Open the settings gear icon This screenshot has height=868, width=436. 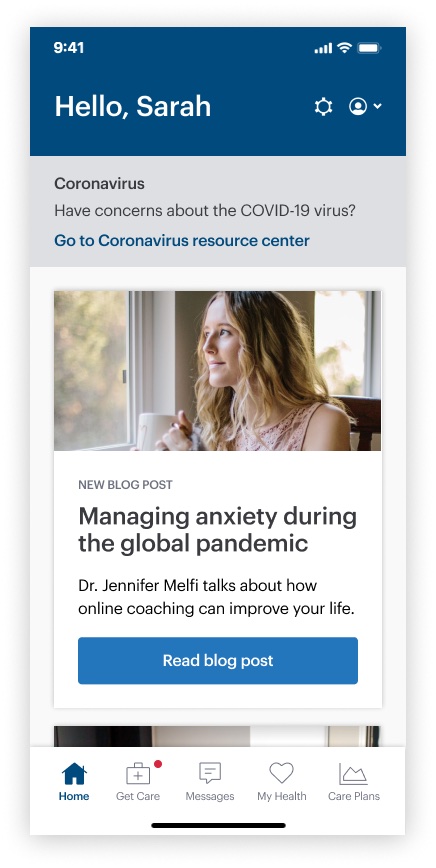pos(323,106)
